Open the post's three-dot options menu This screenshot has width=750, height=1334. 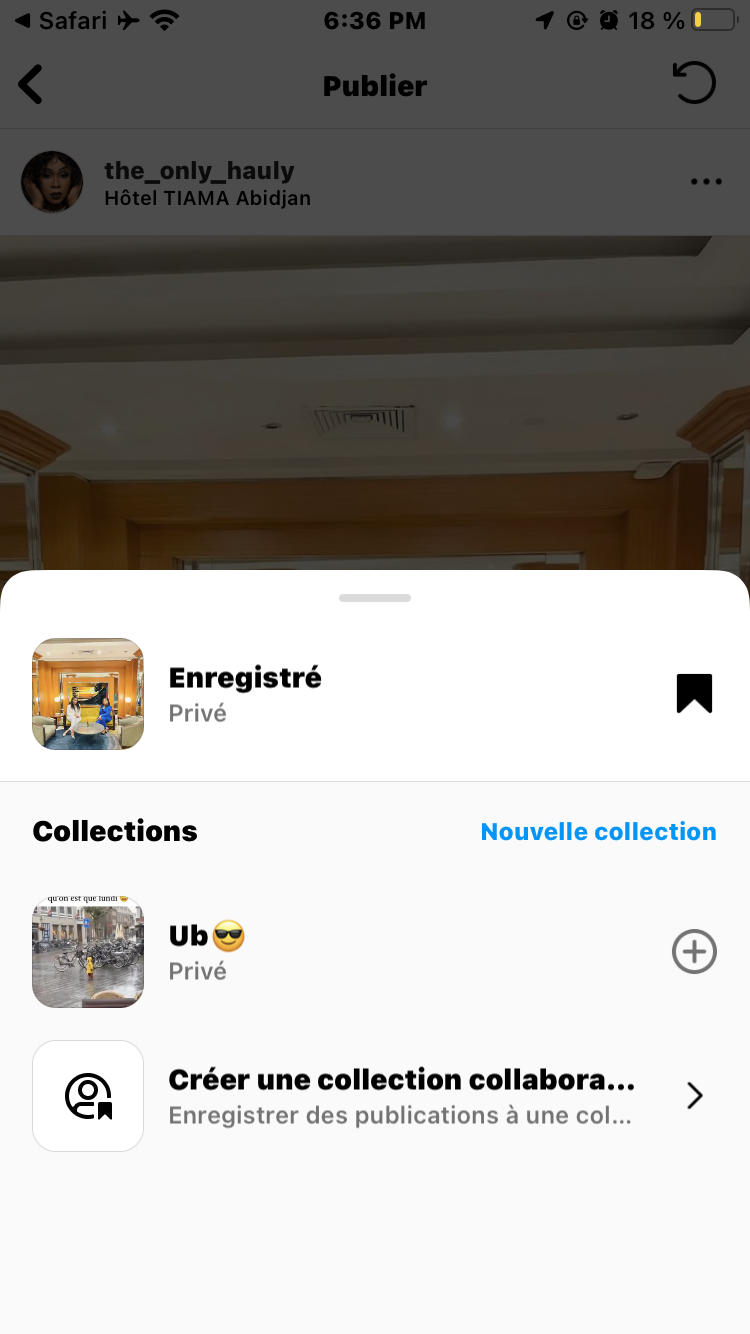coord(706,182)
